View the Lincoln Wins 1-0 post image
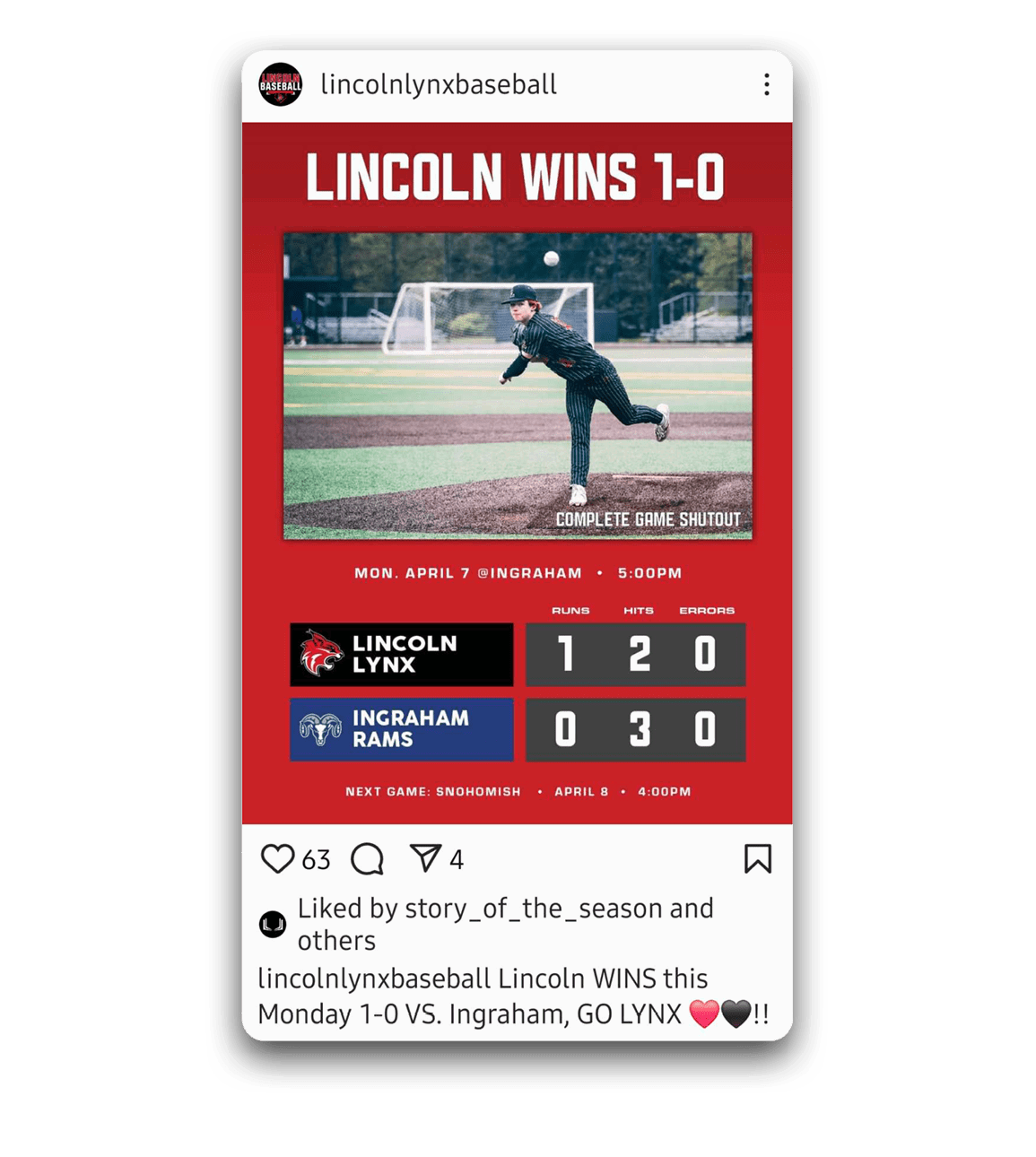This screenshot has height=1157, width=1036. 517,473
